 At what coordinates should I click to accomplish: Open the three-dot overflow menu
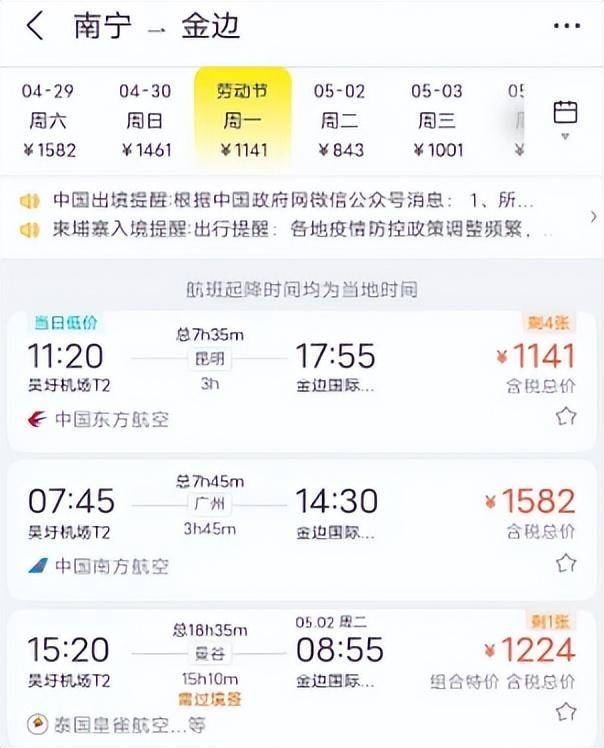[566, 27]
